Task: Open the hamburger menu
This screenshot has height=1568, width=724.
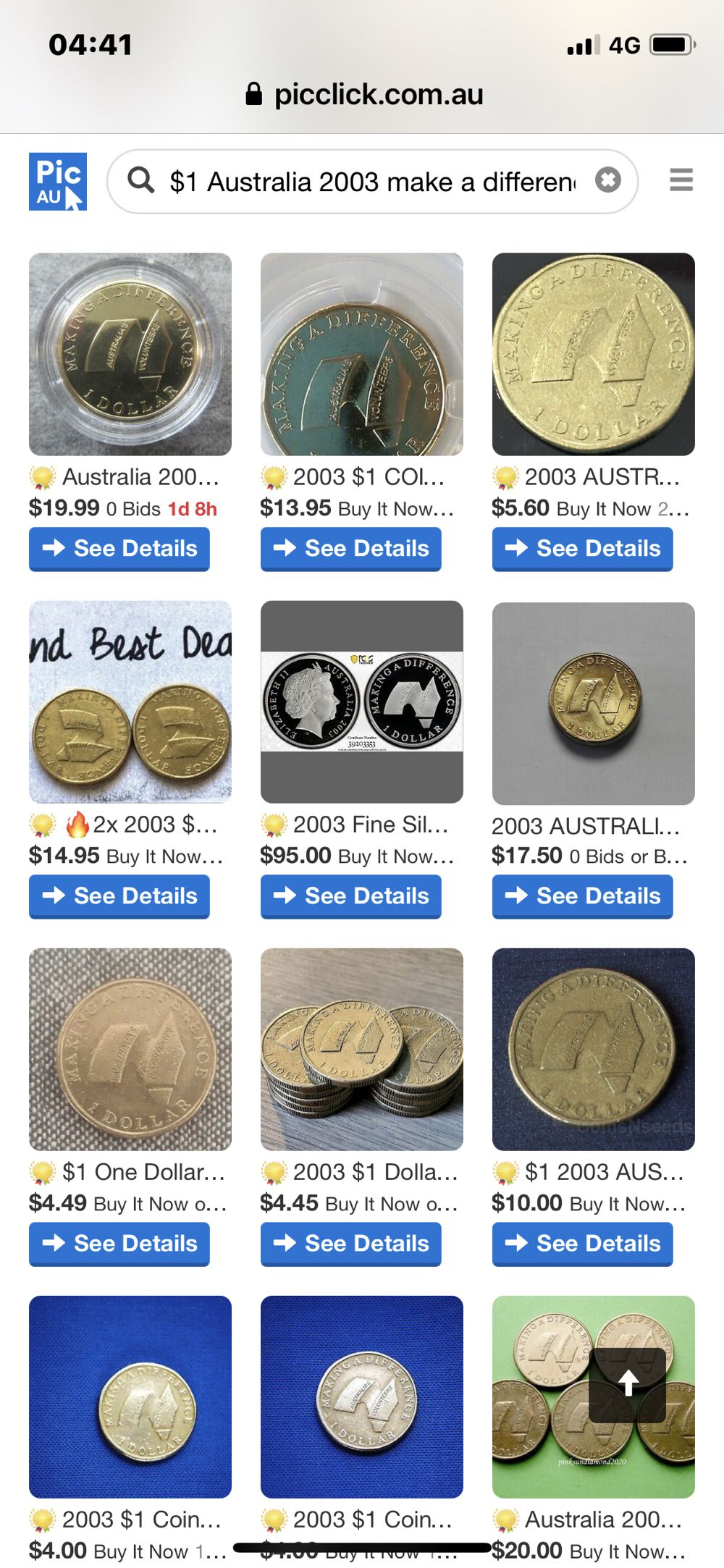Action: pyautogui.click(x=681, y=180)
